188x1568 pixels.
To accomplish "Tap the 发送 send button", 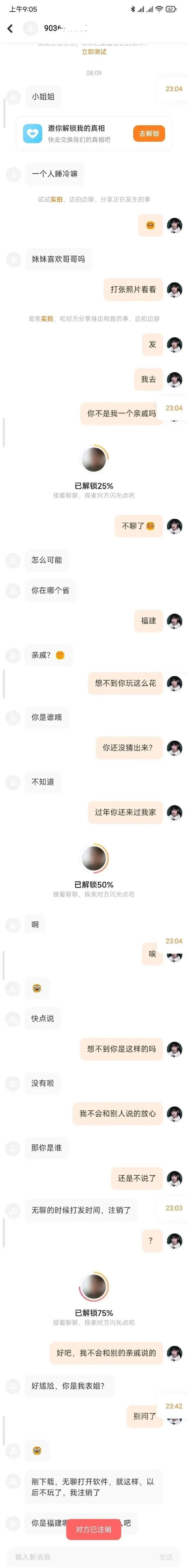I will [165, 1557].
